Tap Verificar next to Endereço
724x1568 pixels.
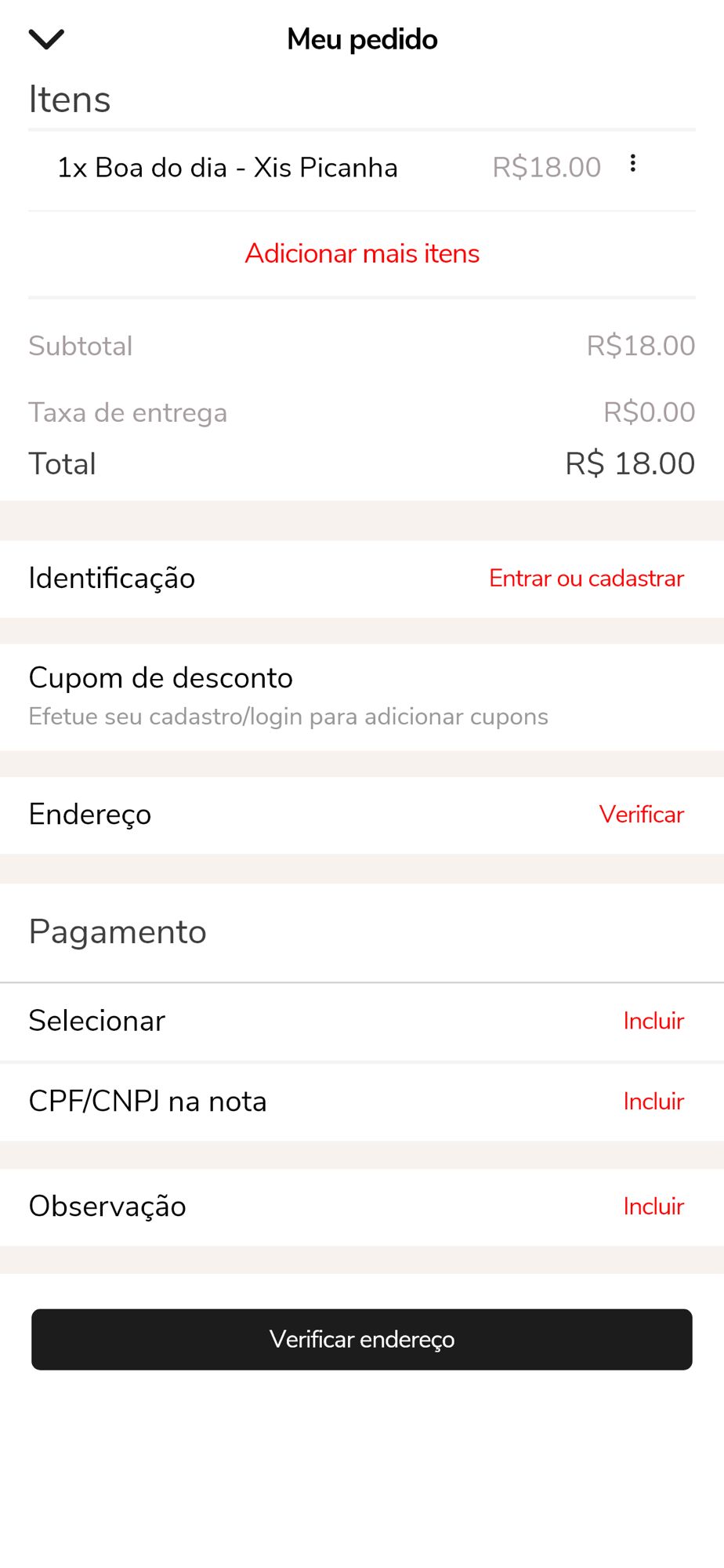pos(641,815)
